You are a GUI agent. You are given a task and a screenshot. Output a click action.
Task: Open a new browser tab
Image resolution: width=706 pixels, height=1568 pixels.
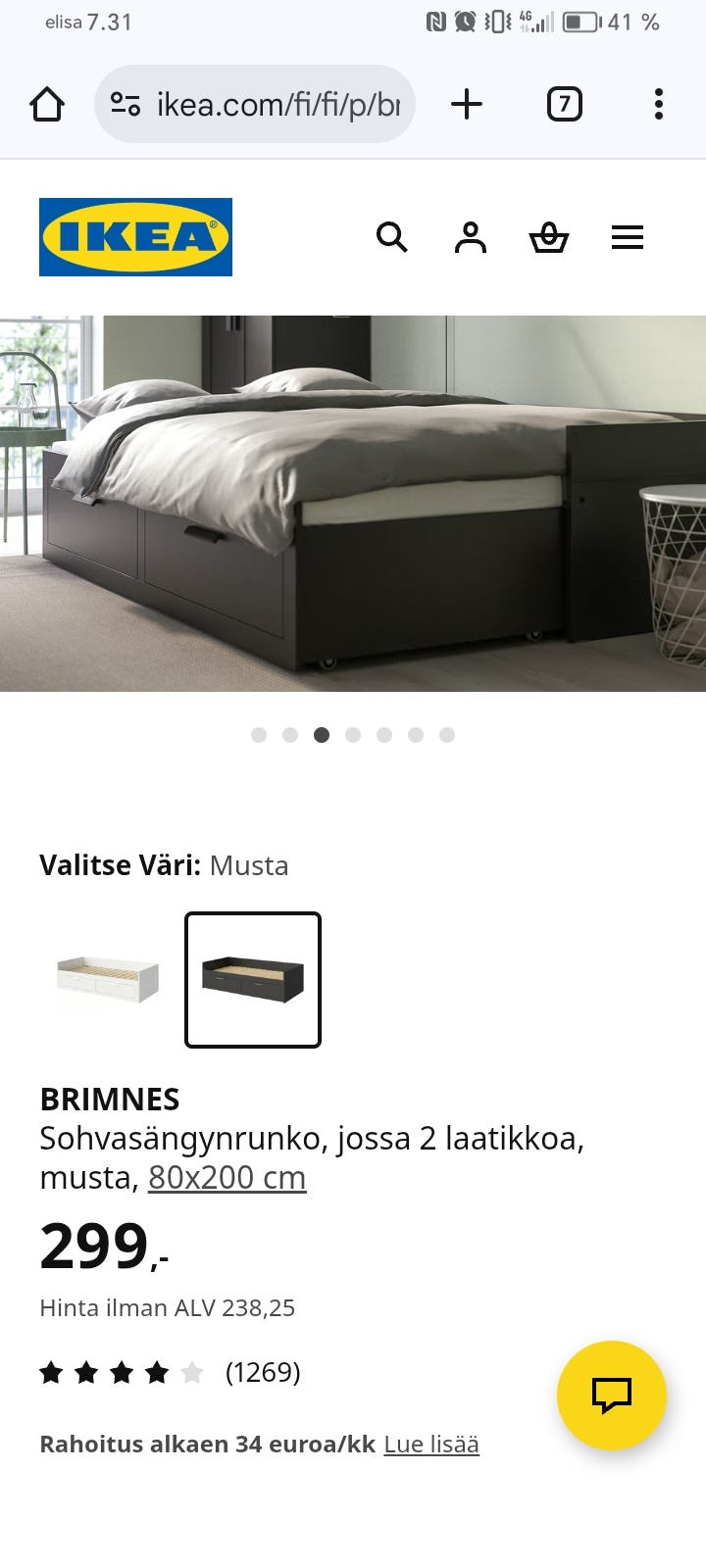467,104
